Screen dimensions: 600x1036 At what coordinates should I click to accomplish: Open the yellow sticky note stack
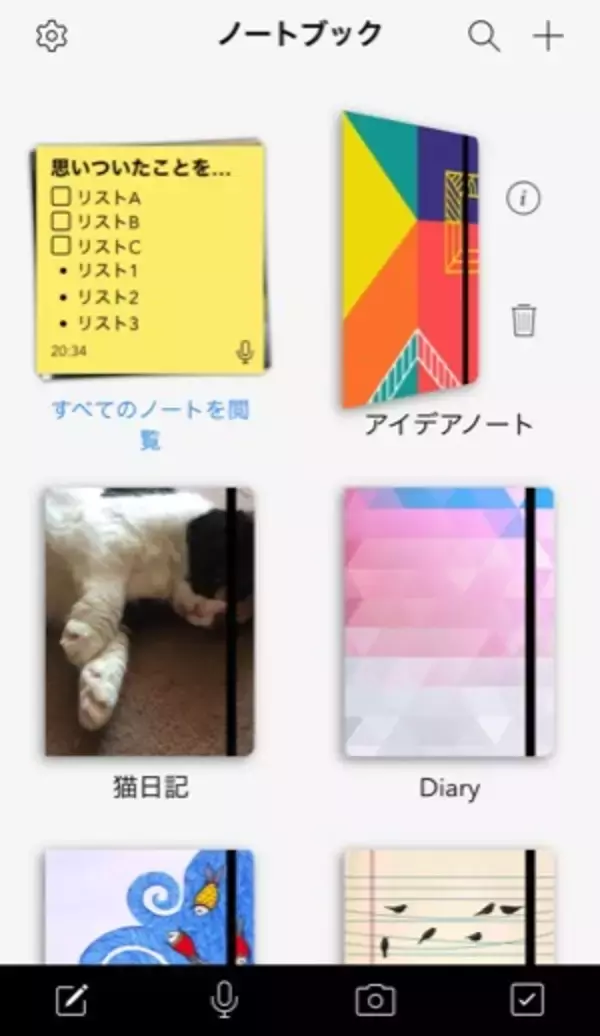[151, 260]
